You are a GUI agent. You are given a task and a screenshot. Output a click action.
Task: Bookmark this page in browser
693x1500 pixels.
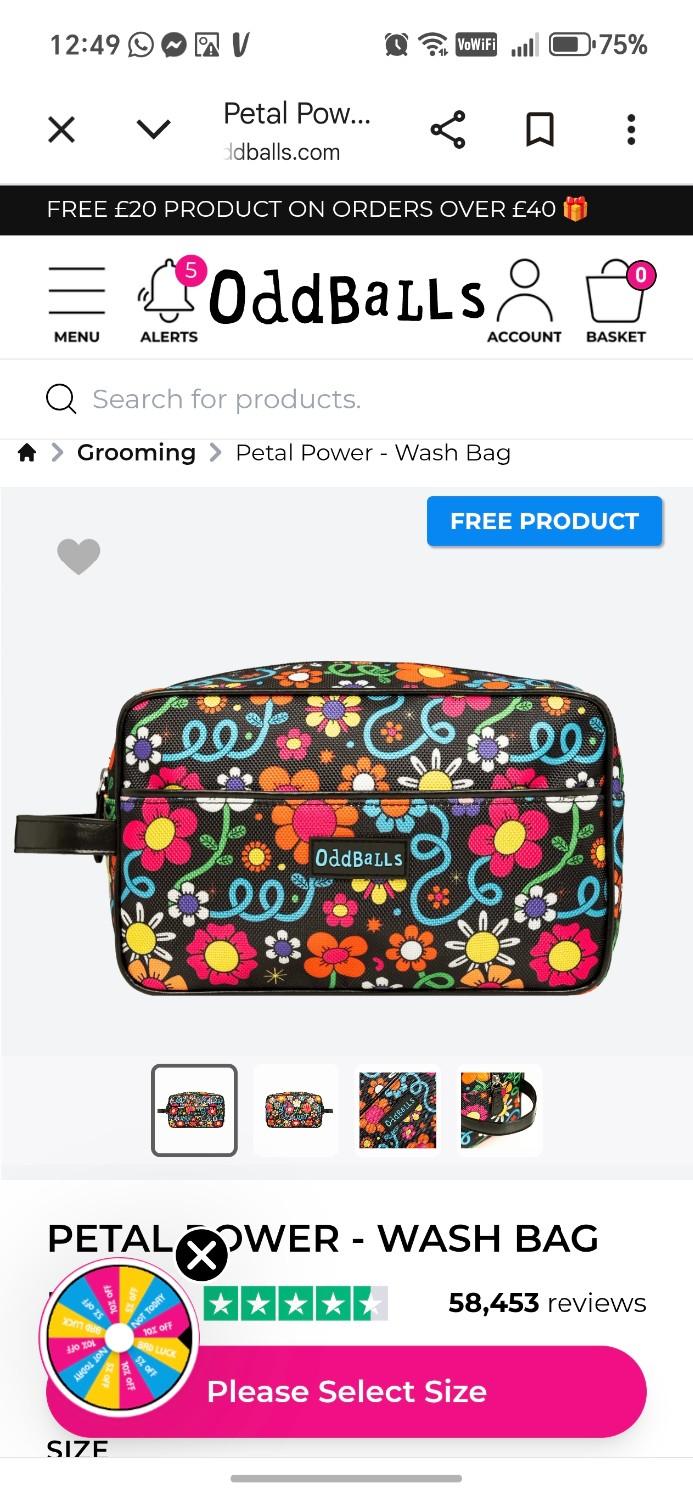coord(540,130)
